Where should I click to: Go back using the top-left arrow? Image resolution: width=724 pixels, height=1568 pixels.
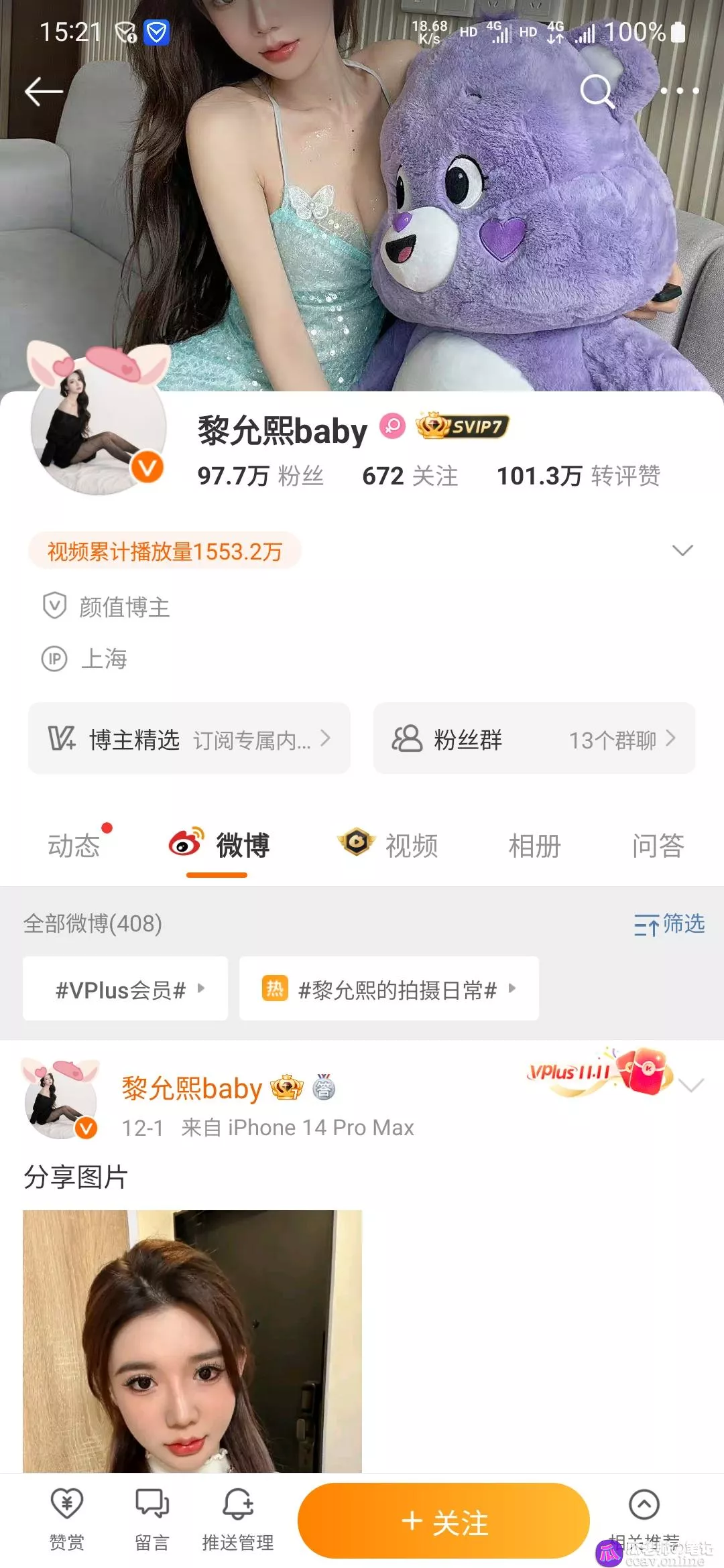point(44,91)
